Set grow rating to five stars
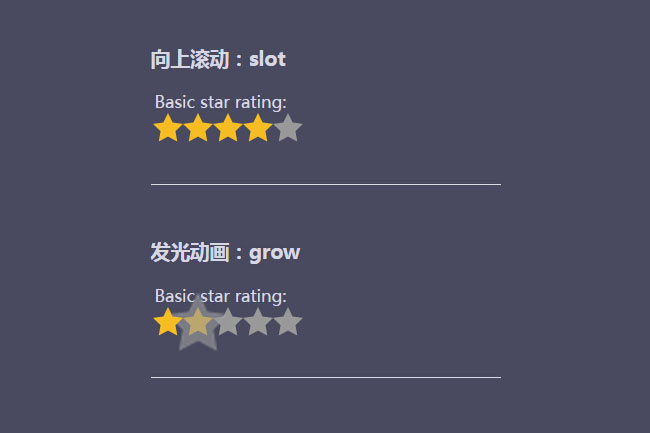 [288, 323]
